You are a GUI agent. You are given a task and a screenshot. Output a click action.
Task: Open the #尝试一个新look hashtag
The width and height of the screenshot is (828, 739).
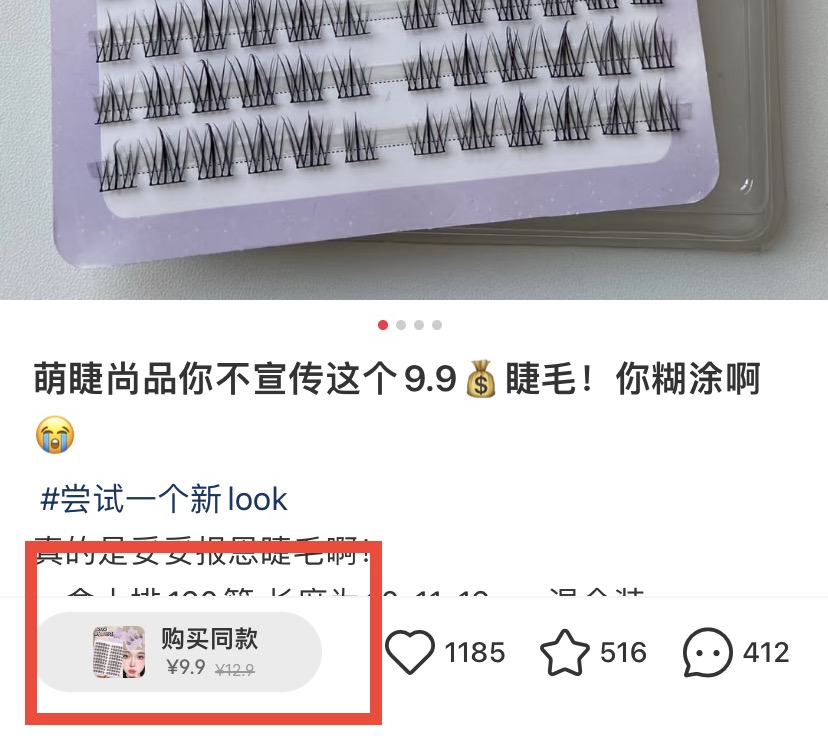pos(163,499)
